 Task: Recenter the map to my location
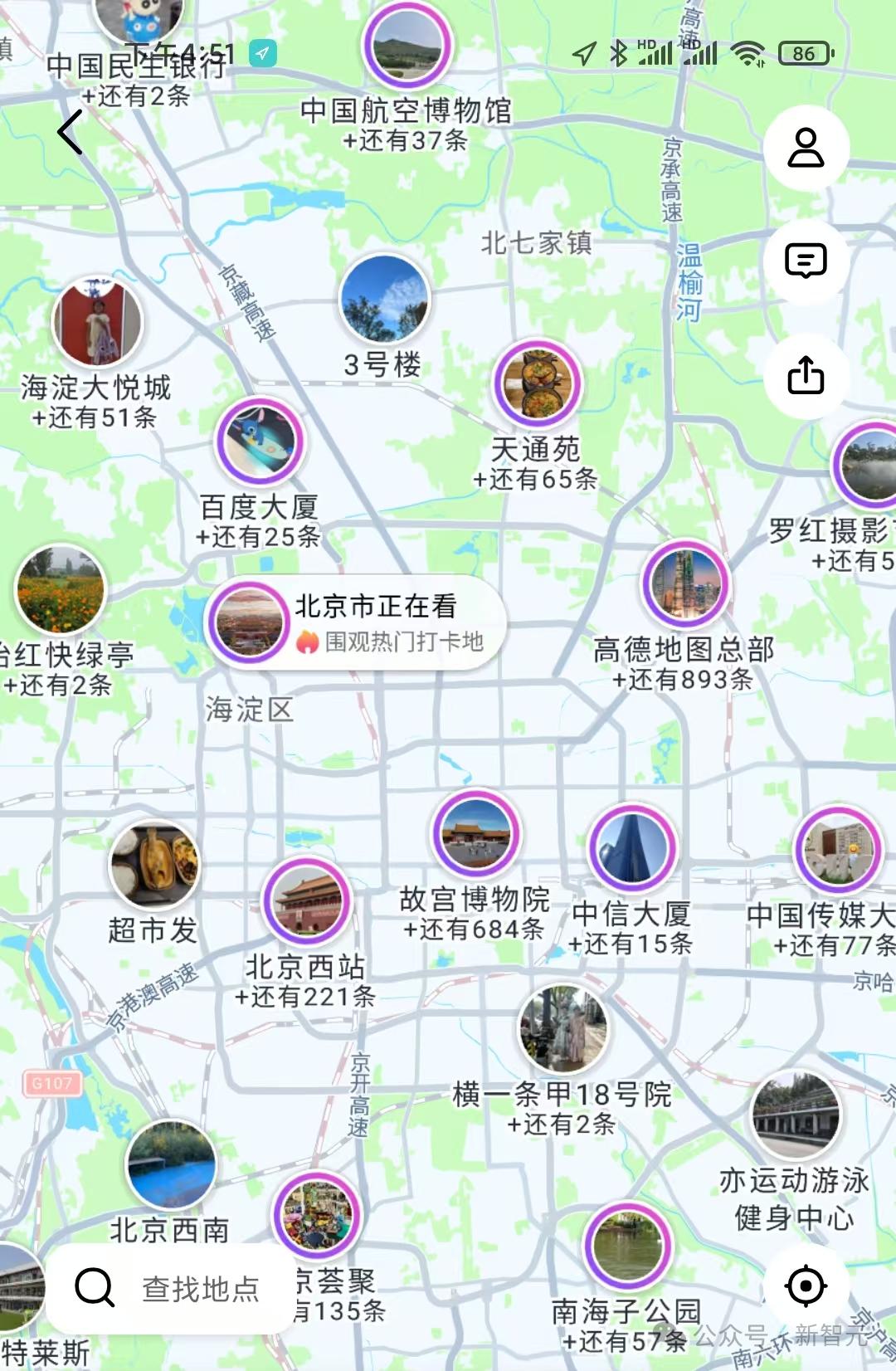pos(806,1286)
